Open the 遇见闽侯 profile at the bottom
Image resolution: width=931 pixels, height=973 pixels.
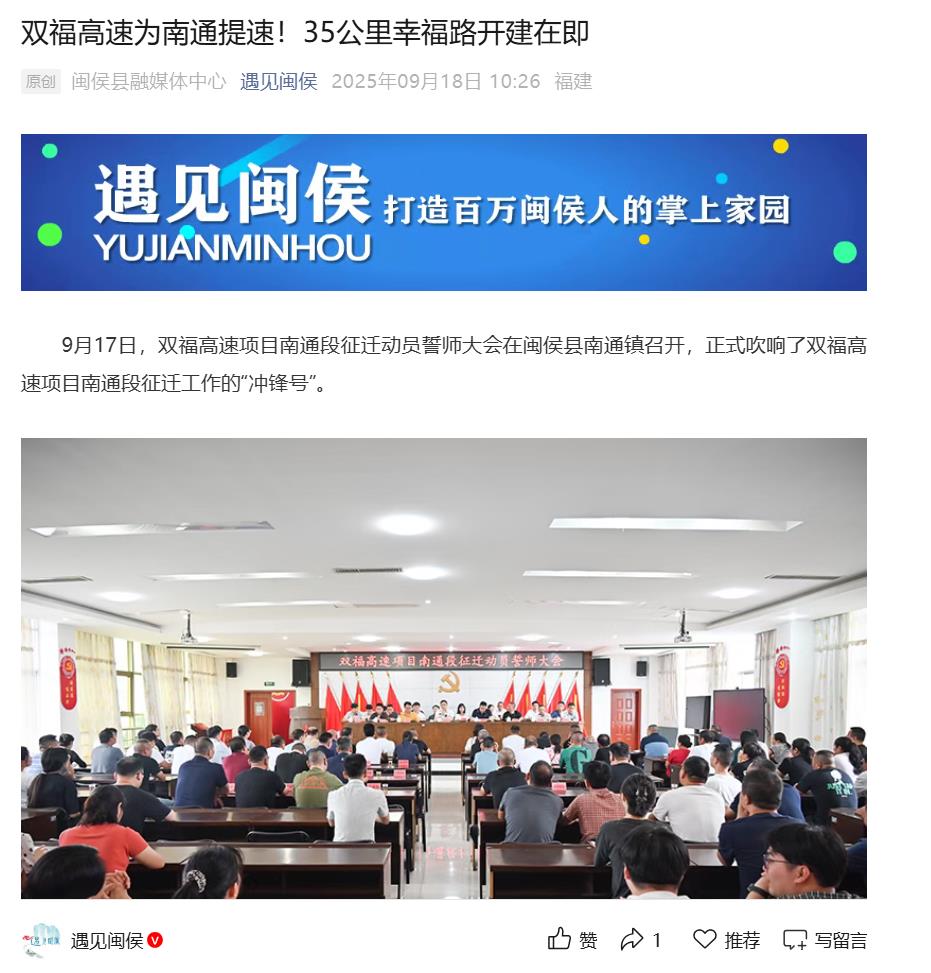pos(106,940)
